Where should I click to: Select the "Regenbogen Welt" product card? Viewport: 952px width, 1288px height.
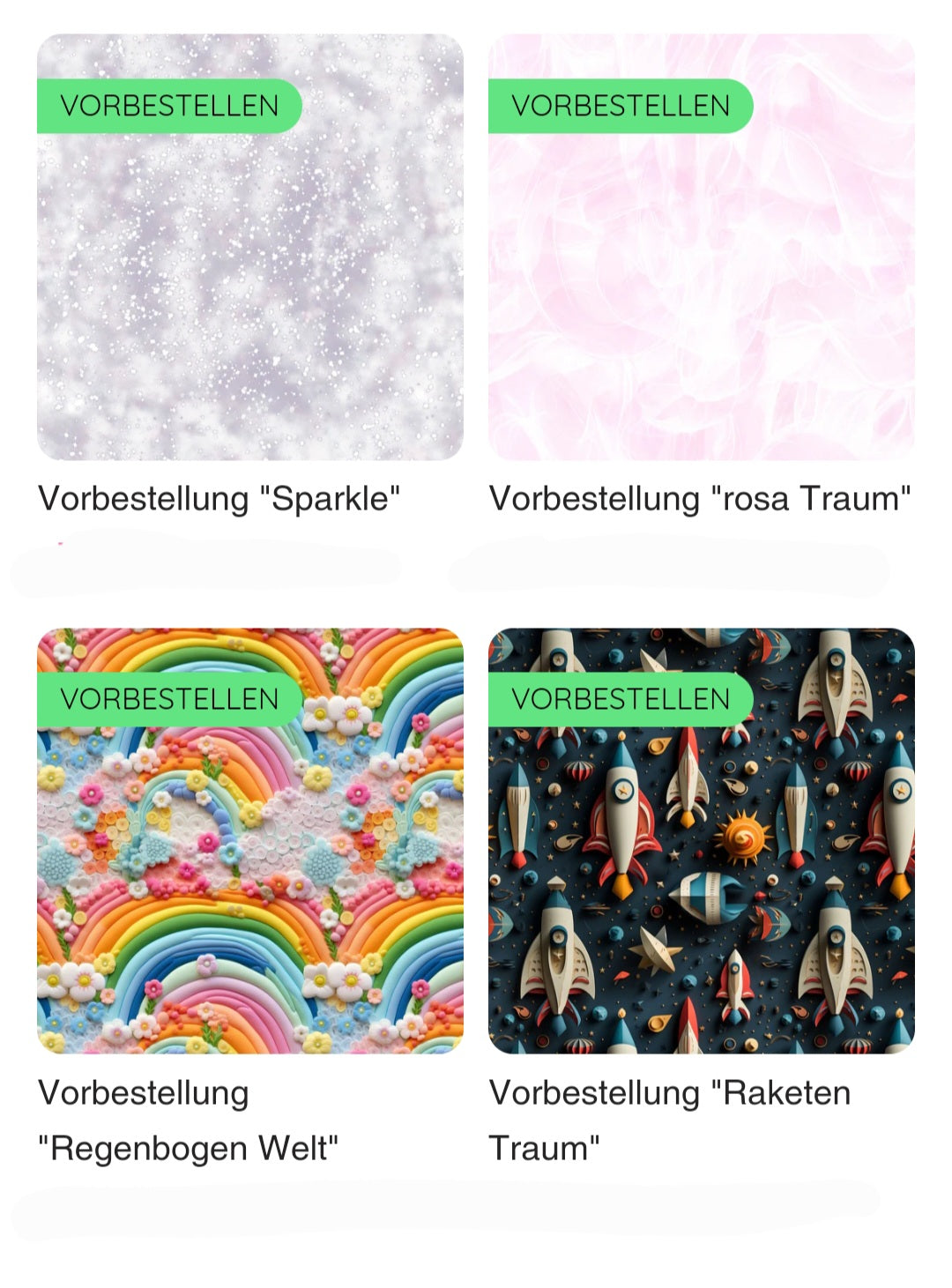coord(249,842)
